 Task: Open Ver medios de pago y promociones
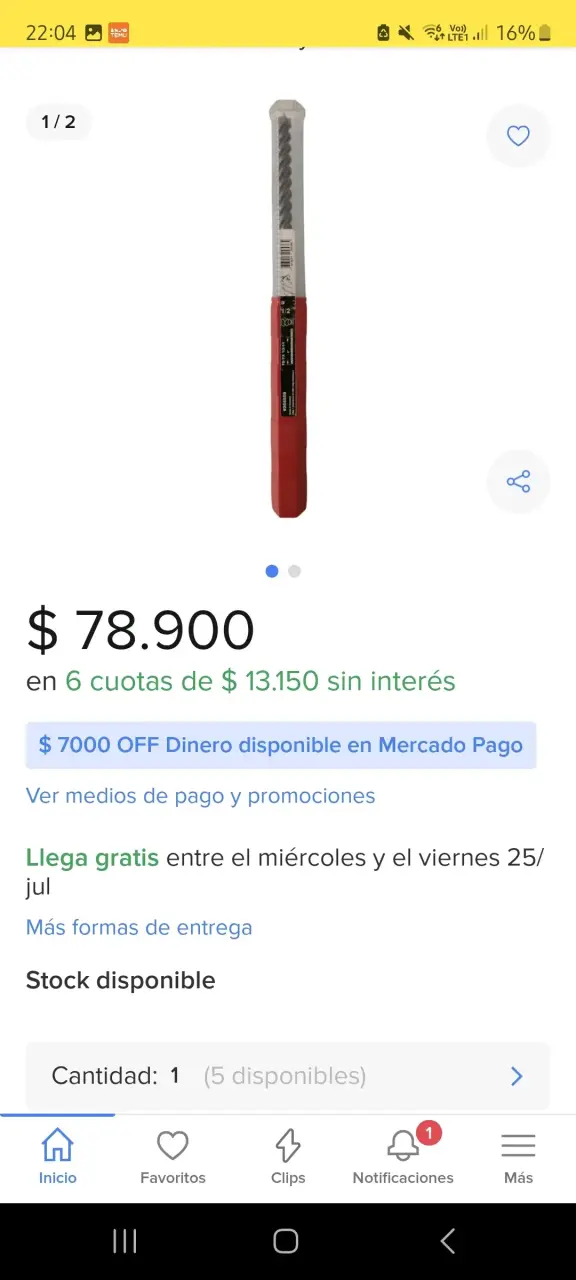point(200,796)
